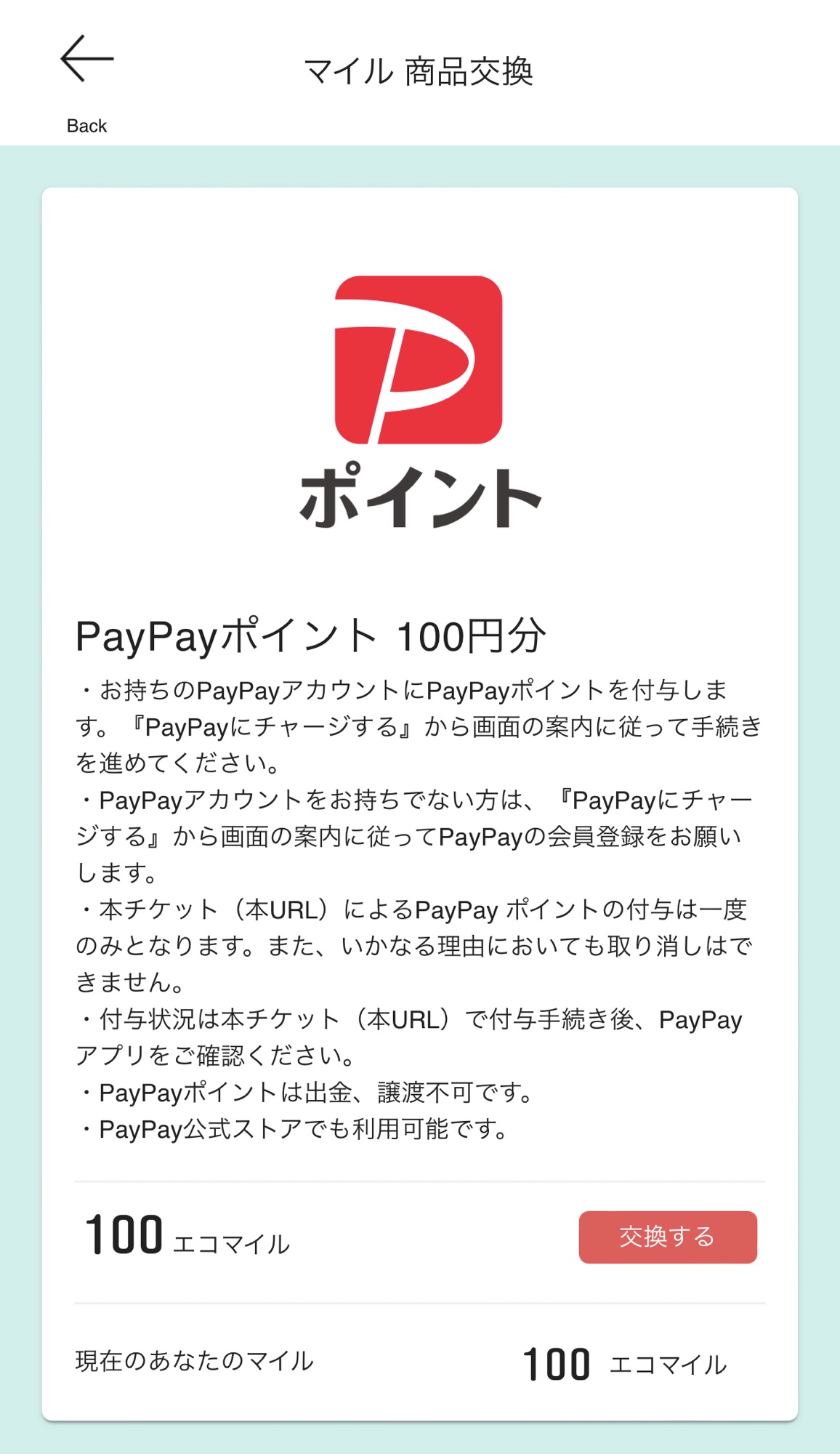
Task: Tap the 交換する exchange button
Action: (x=667, y=1237)
